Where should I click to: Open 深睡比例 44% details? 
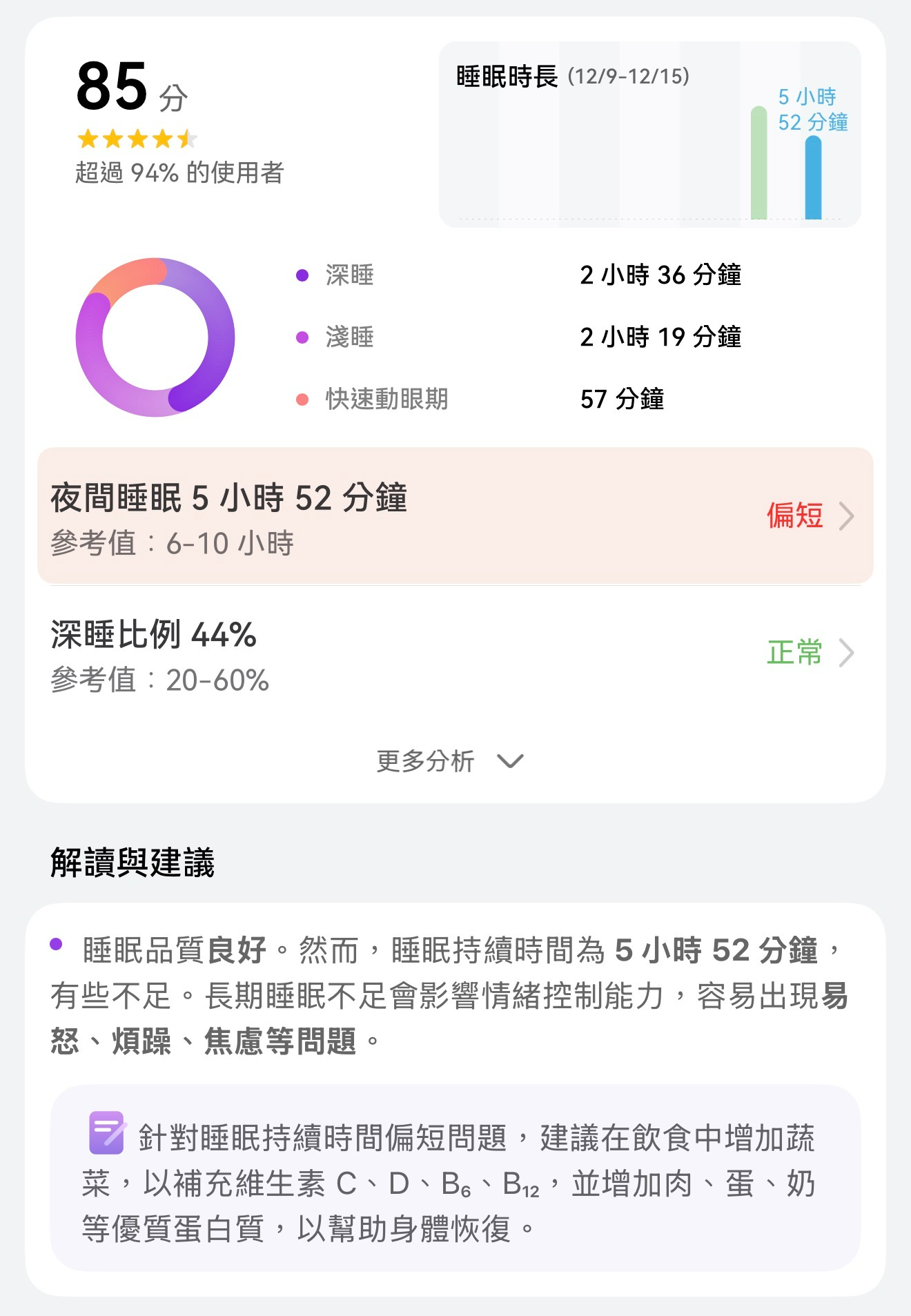coord(455,653)
